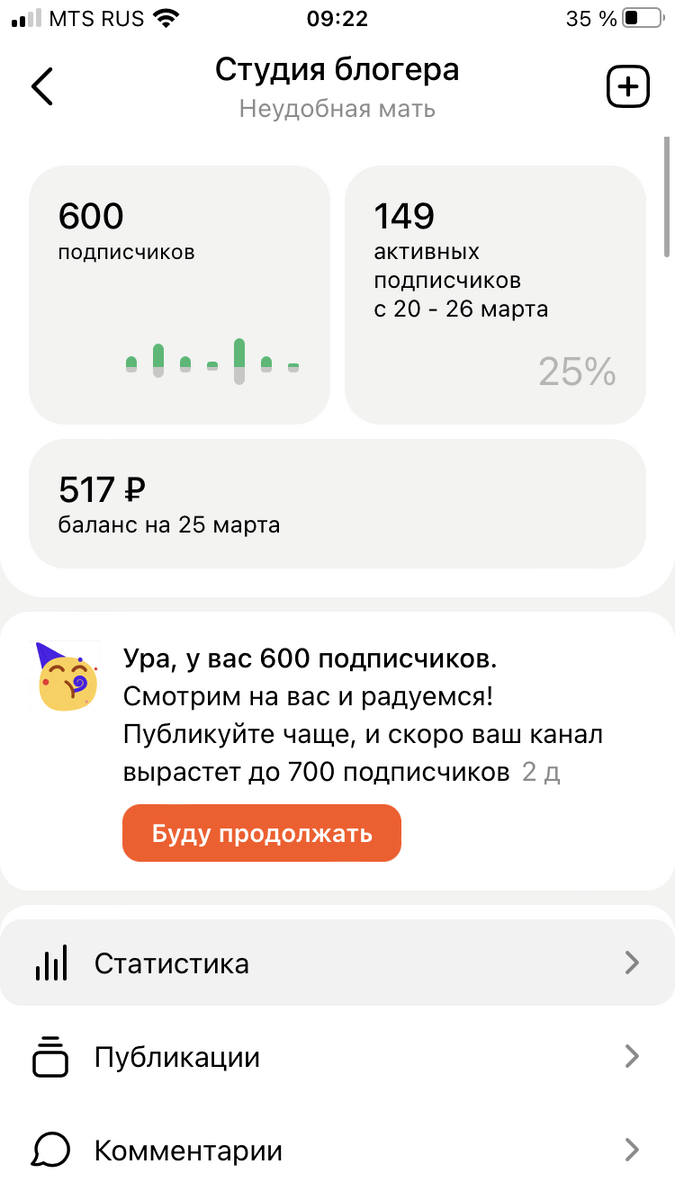Open the 600 подписчиков card
The height and width of the screenshot is (1200, 675).
(179, 294)
